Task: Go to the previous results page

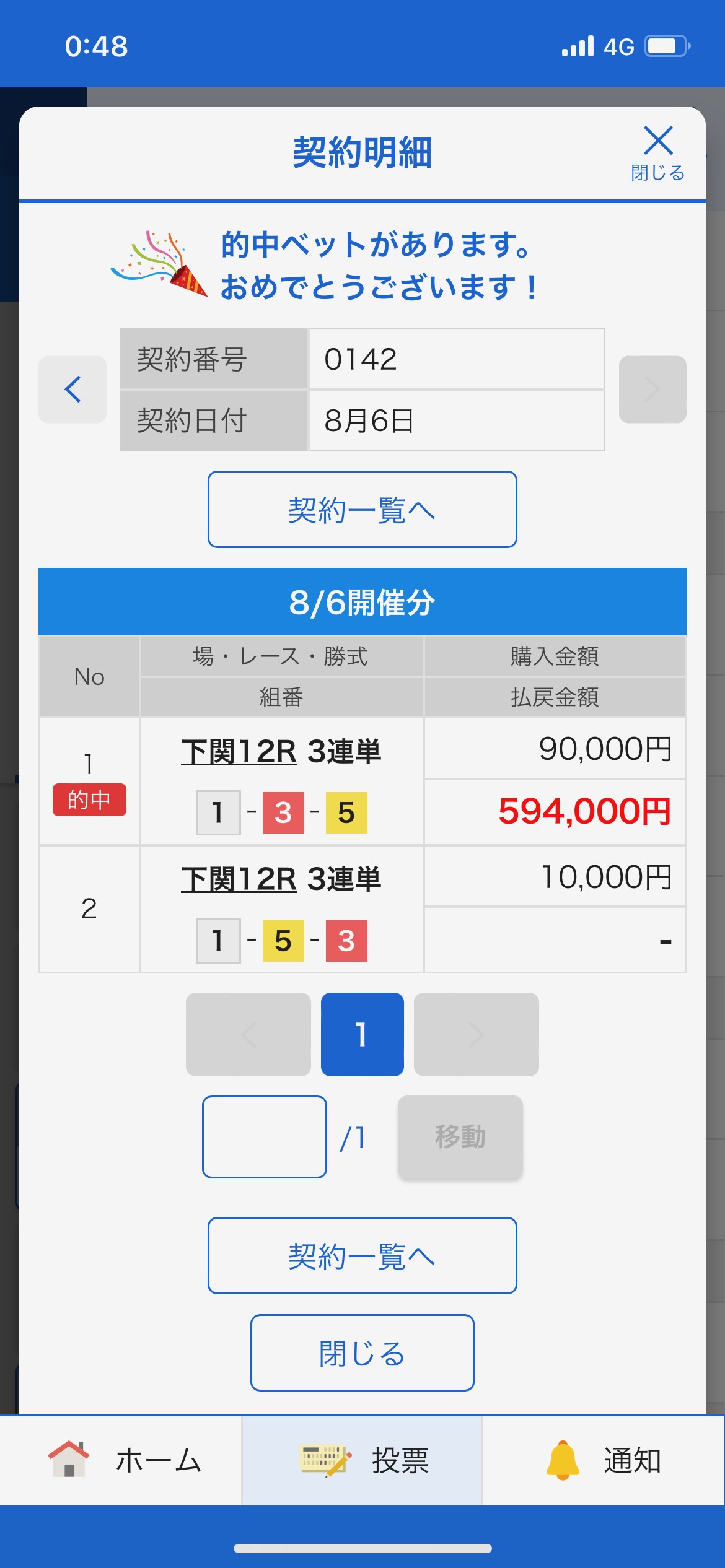Action: tap(248, 1034)
